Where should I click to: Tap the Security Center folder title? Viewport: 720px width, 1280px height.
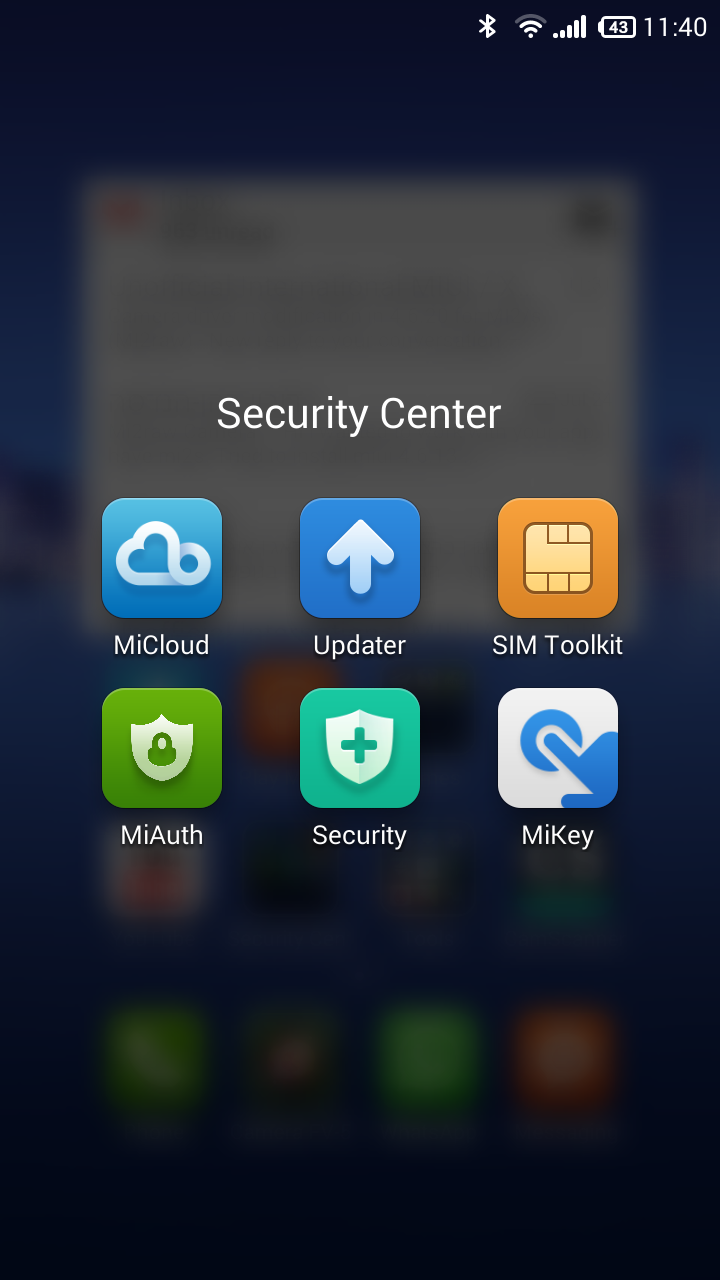point(359,414)
